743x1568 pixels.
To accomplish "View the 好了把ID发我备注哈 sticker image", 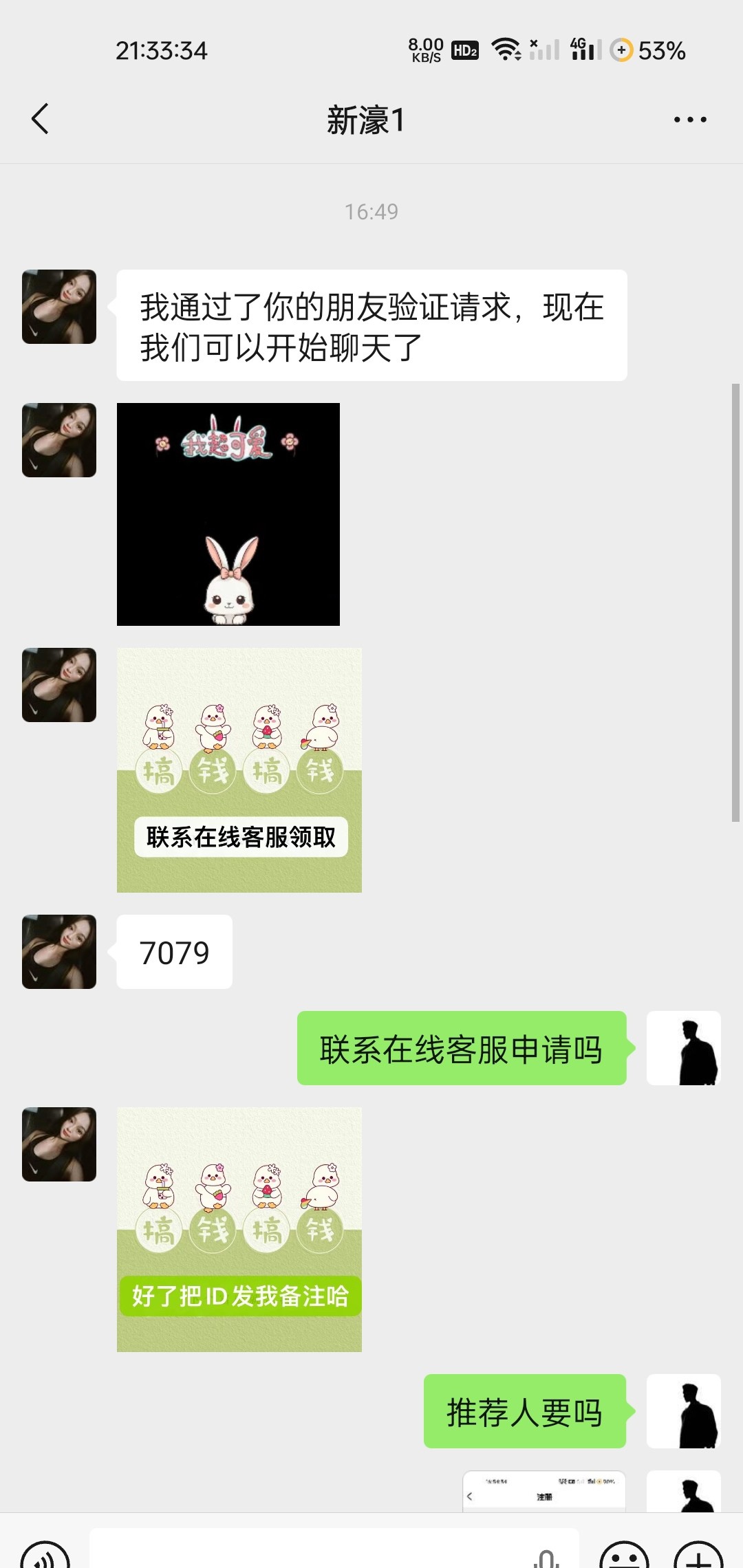I will [239, 1229].
